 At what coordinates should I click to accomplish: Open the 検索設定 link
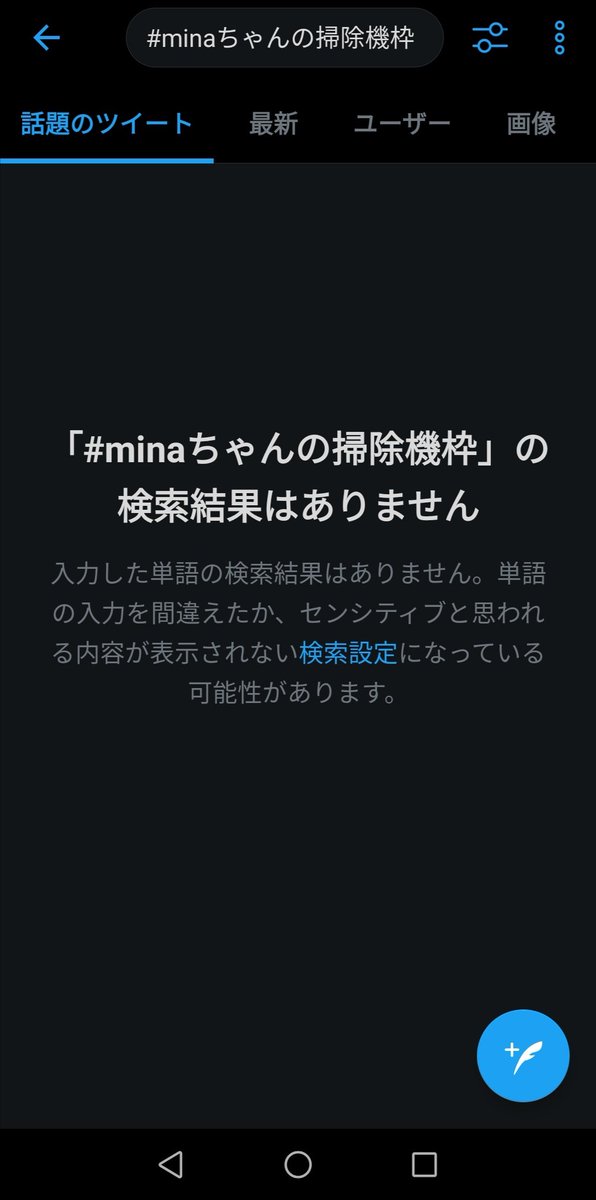click(x=349, y=653)
